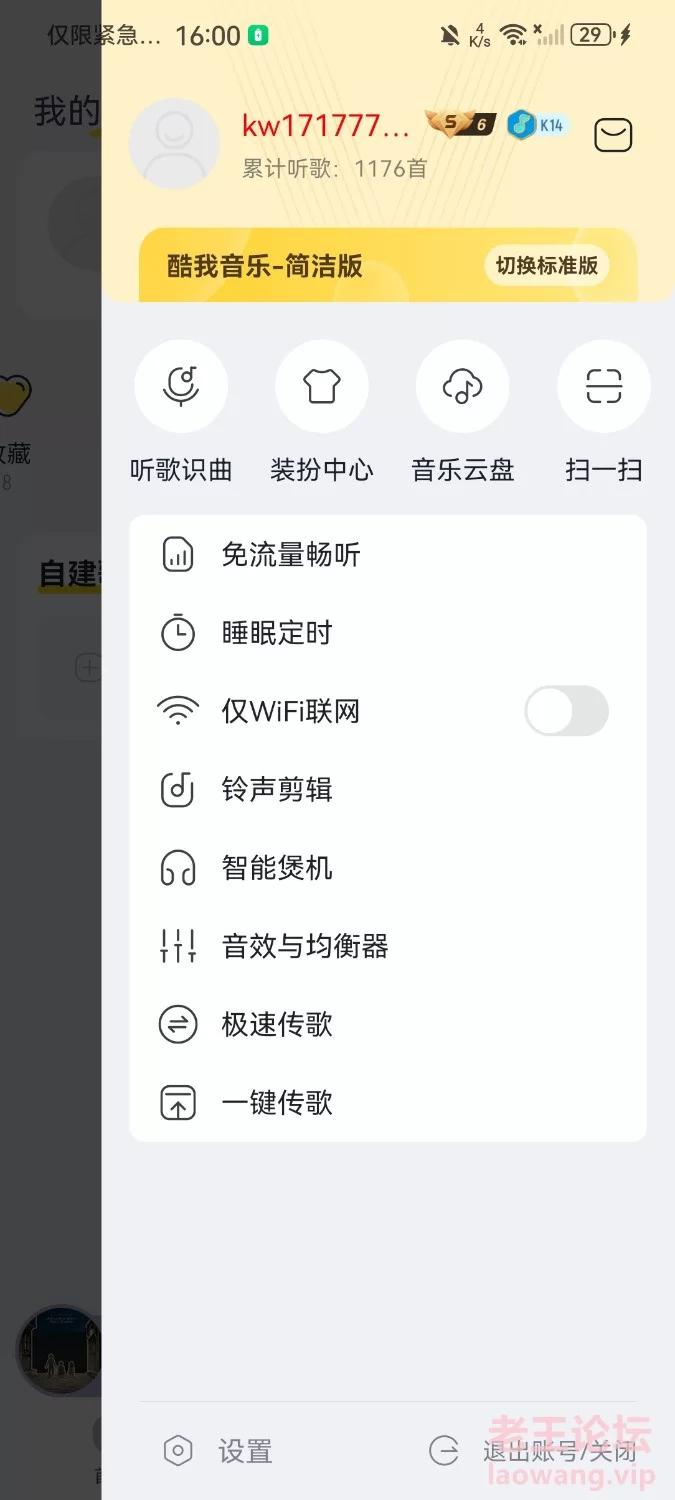Open 设置 settings
675x1500 pixels.
coord(217,1451)
